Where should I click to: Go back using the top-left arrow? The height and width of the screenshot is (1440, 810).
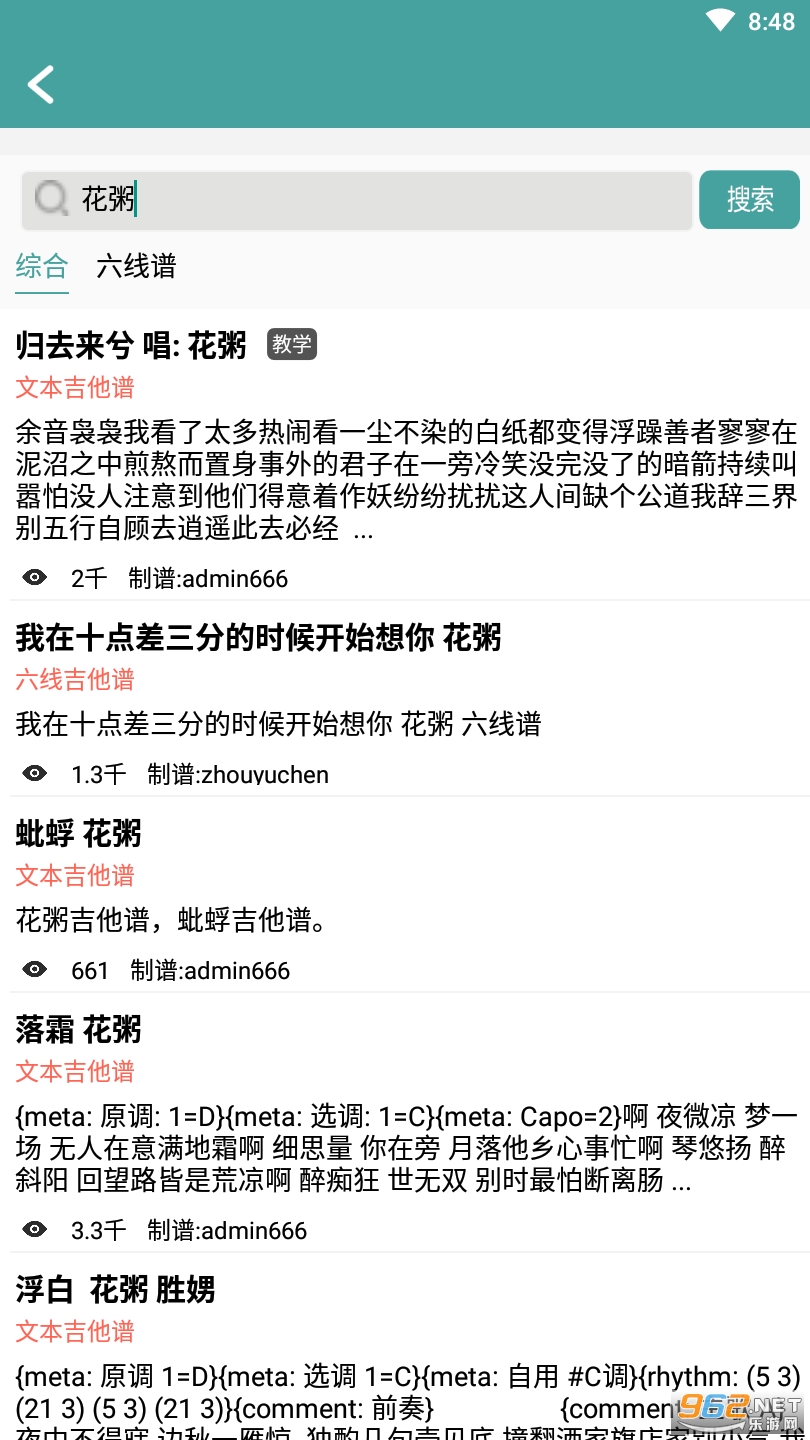coord(42,85)
